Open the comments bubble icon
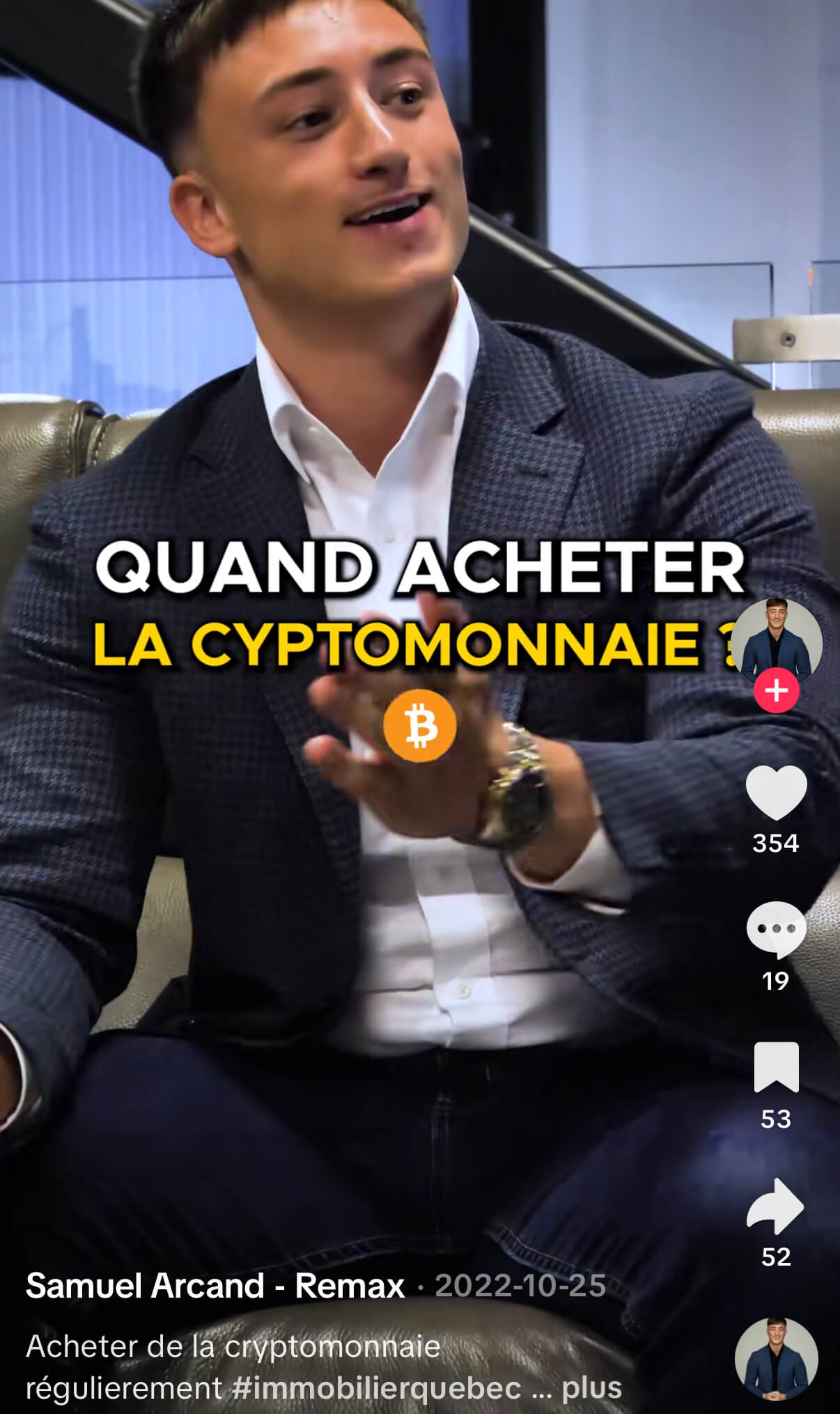 776,930
